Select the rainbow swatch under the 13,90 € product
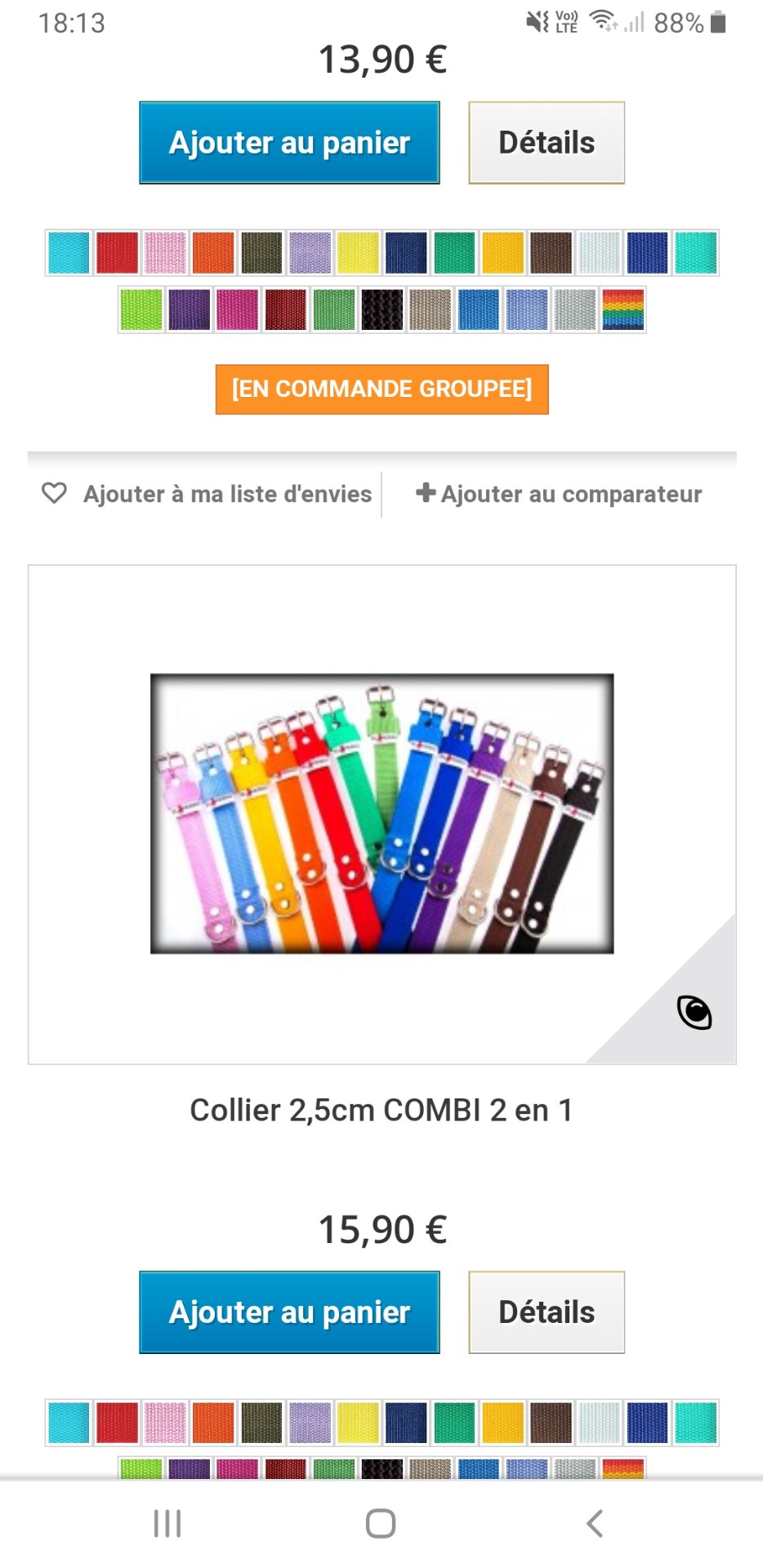763x1568 pixels. coord(622,310)
